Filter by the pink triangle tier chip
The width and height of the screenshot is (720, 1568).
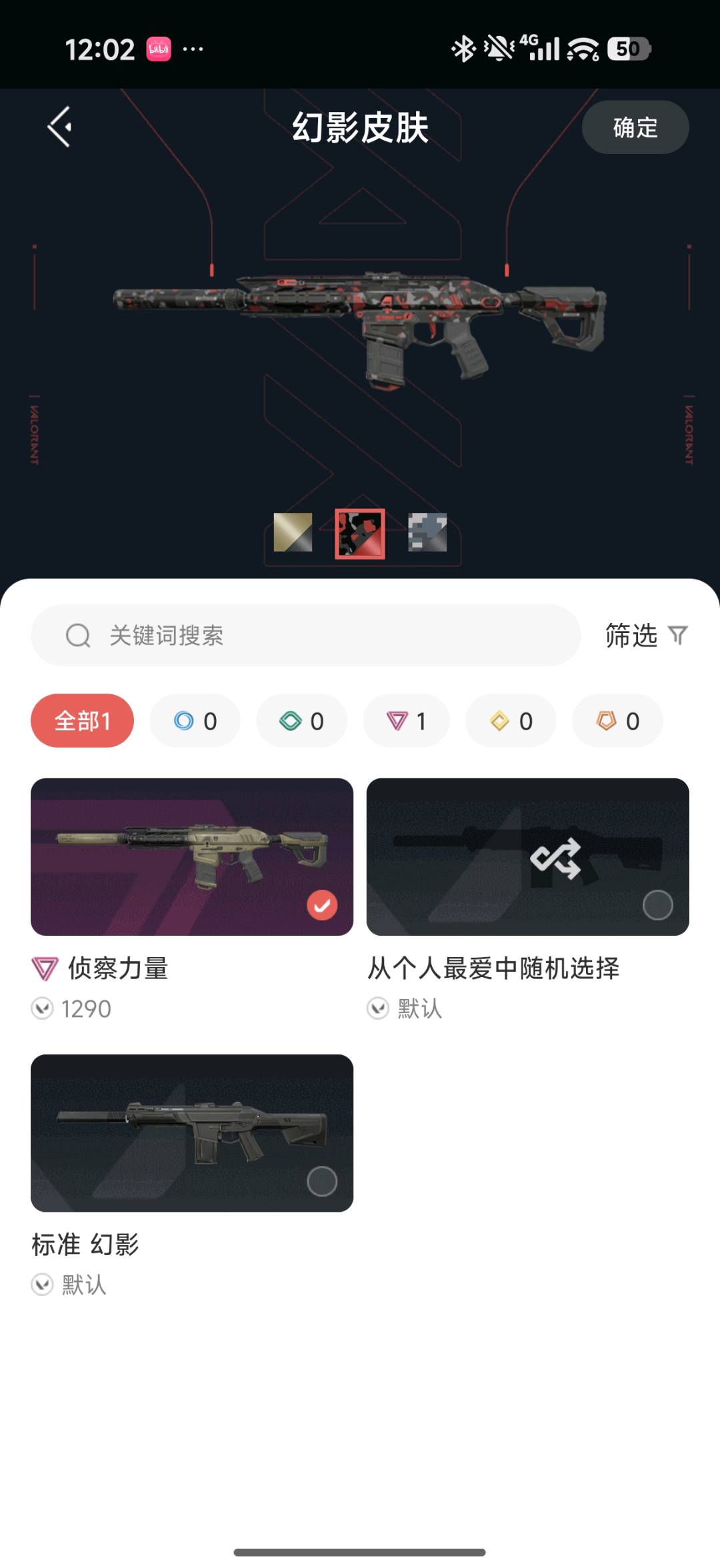[405, 721]
